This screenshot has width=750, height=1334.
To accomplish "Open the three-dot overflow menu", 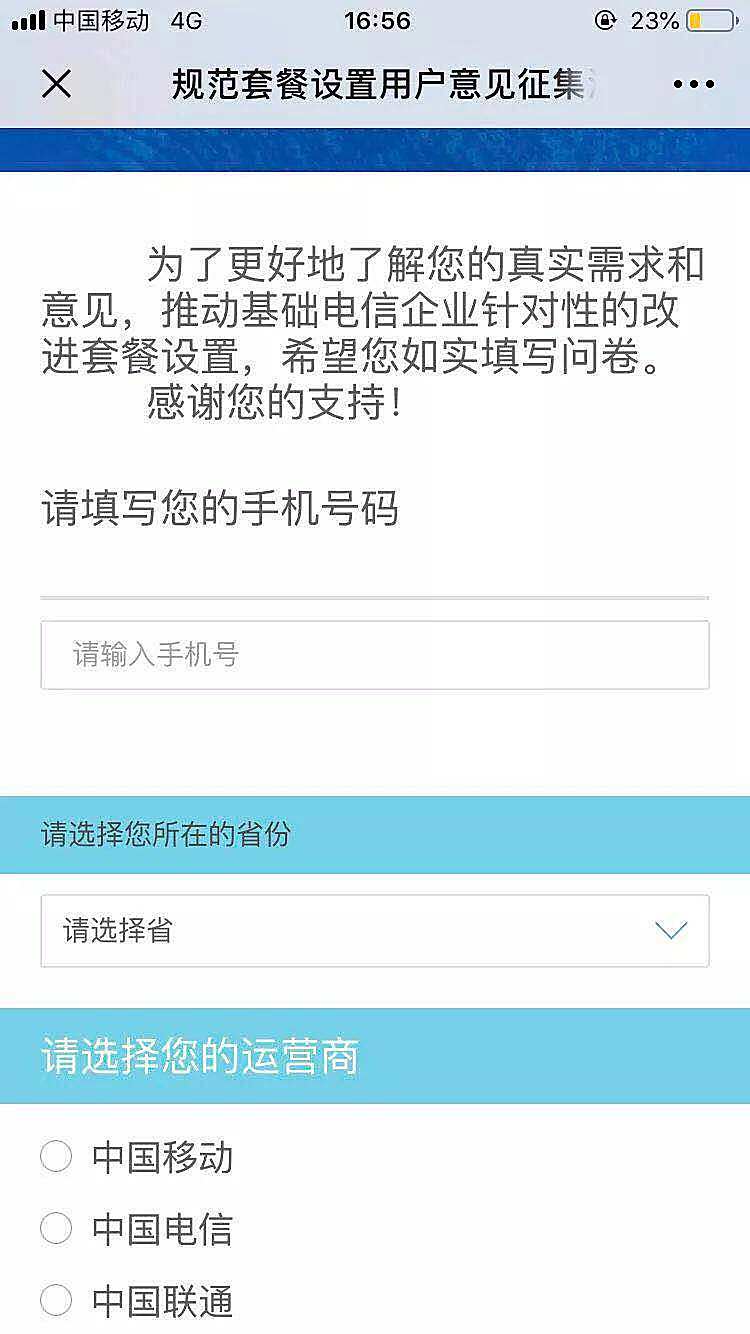I will click(693, 84).
